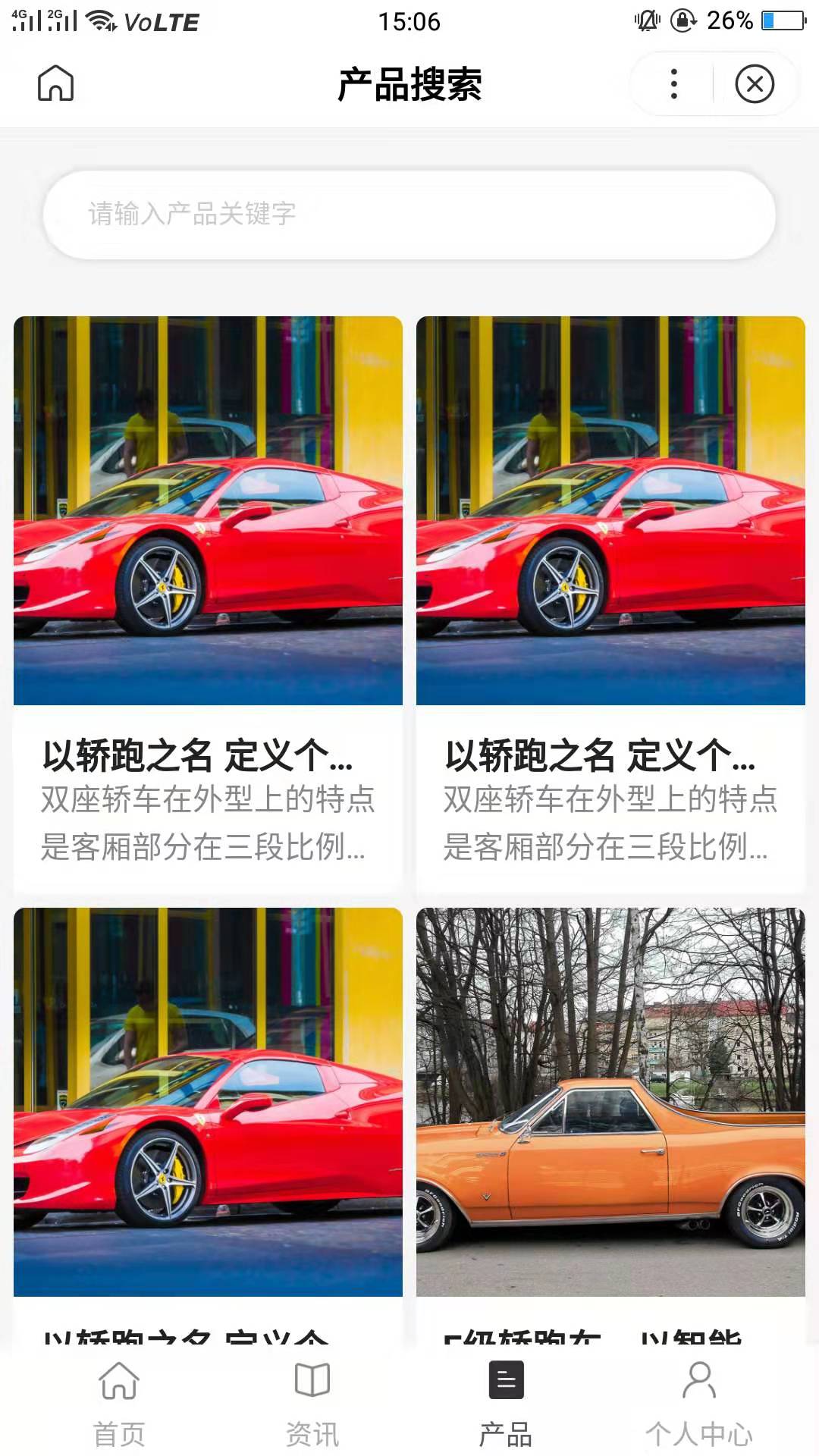Viewport: 819px width, 1456px height.
Task: Switch to the 首页 tab
Action: (x=119, y=1403)
